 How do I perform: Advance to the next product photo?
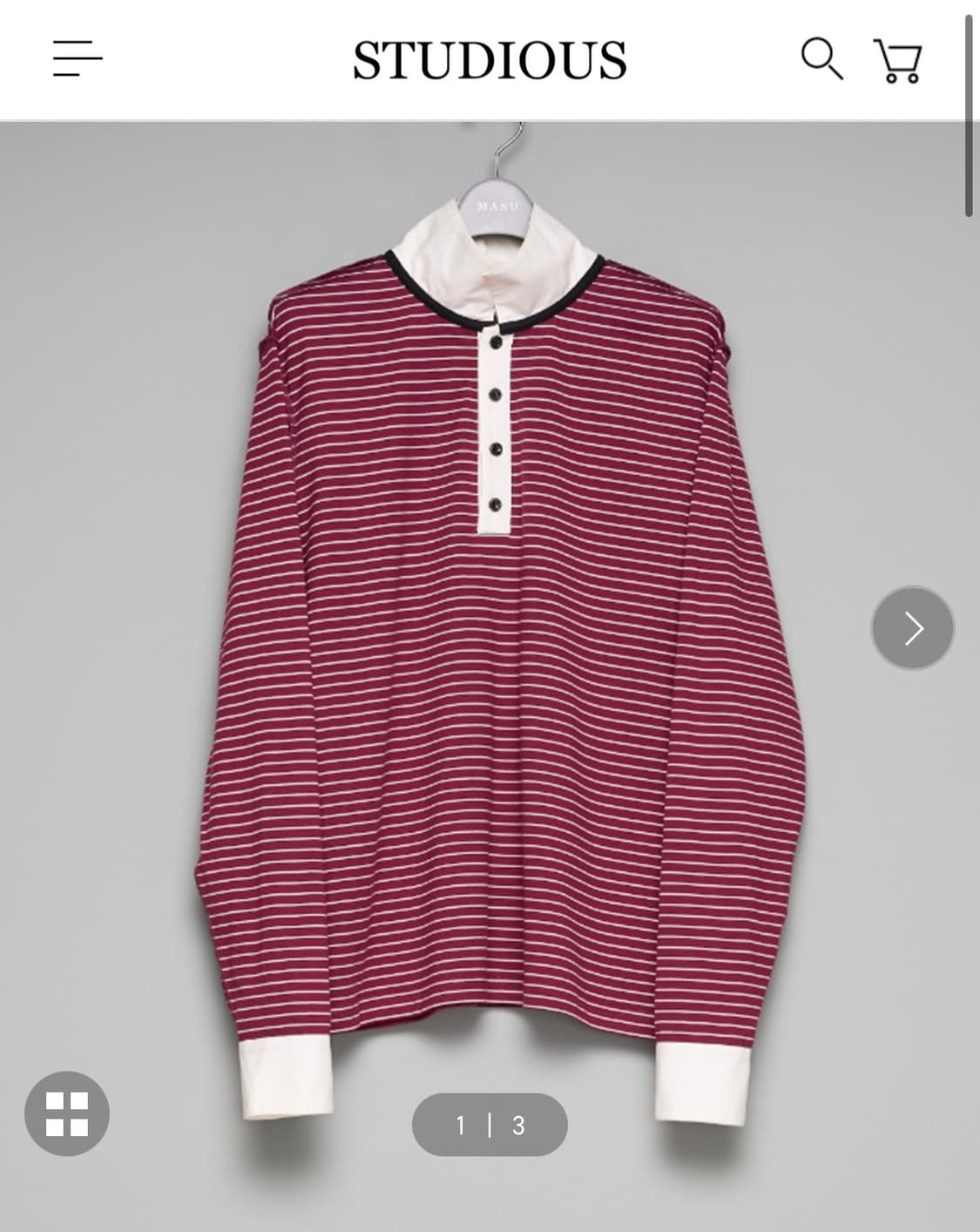click(911, 626)
